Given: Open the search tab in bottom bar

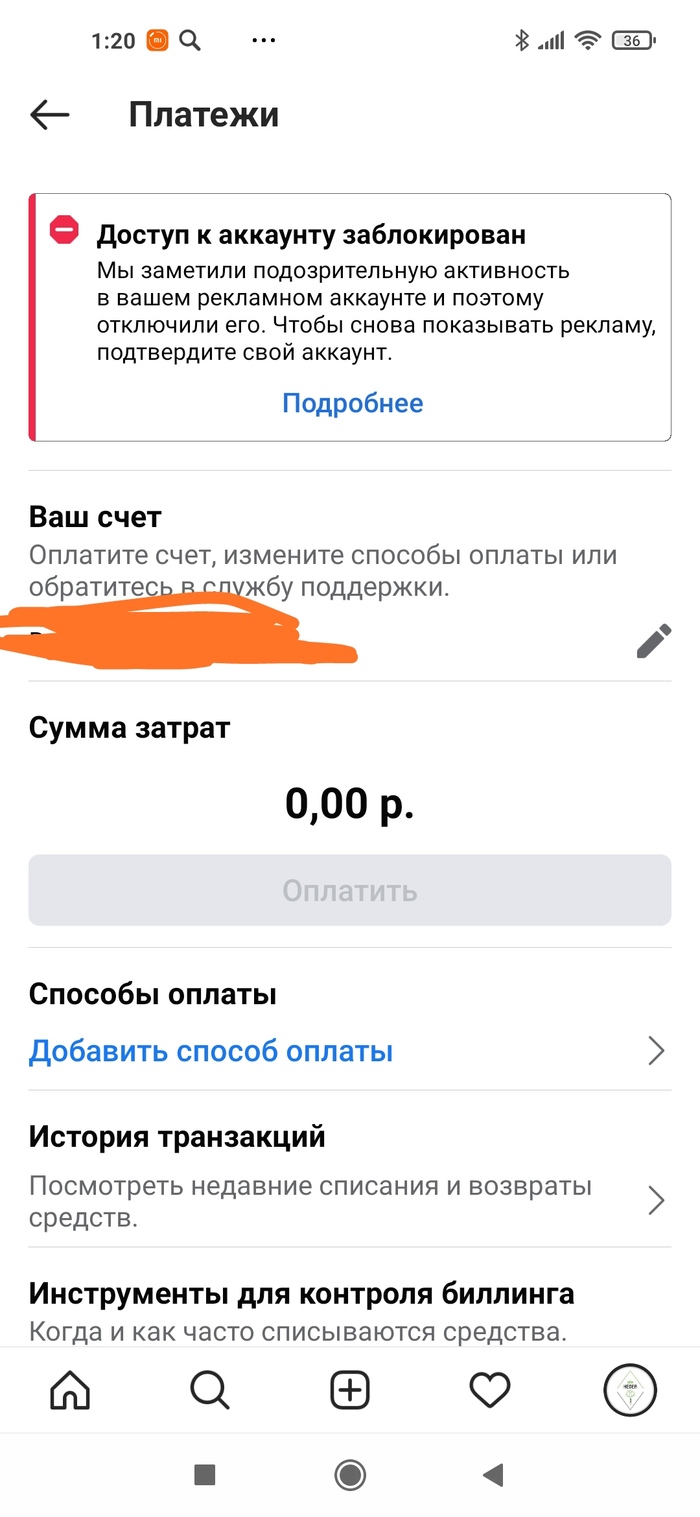Looking at the screenshot, I should click(210, 1390).
